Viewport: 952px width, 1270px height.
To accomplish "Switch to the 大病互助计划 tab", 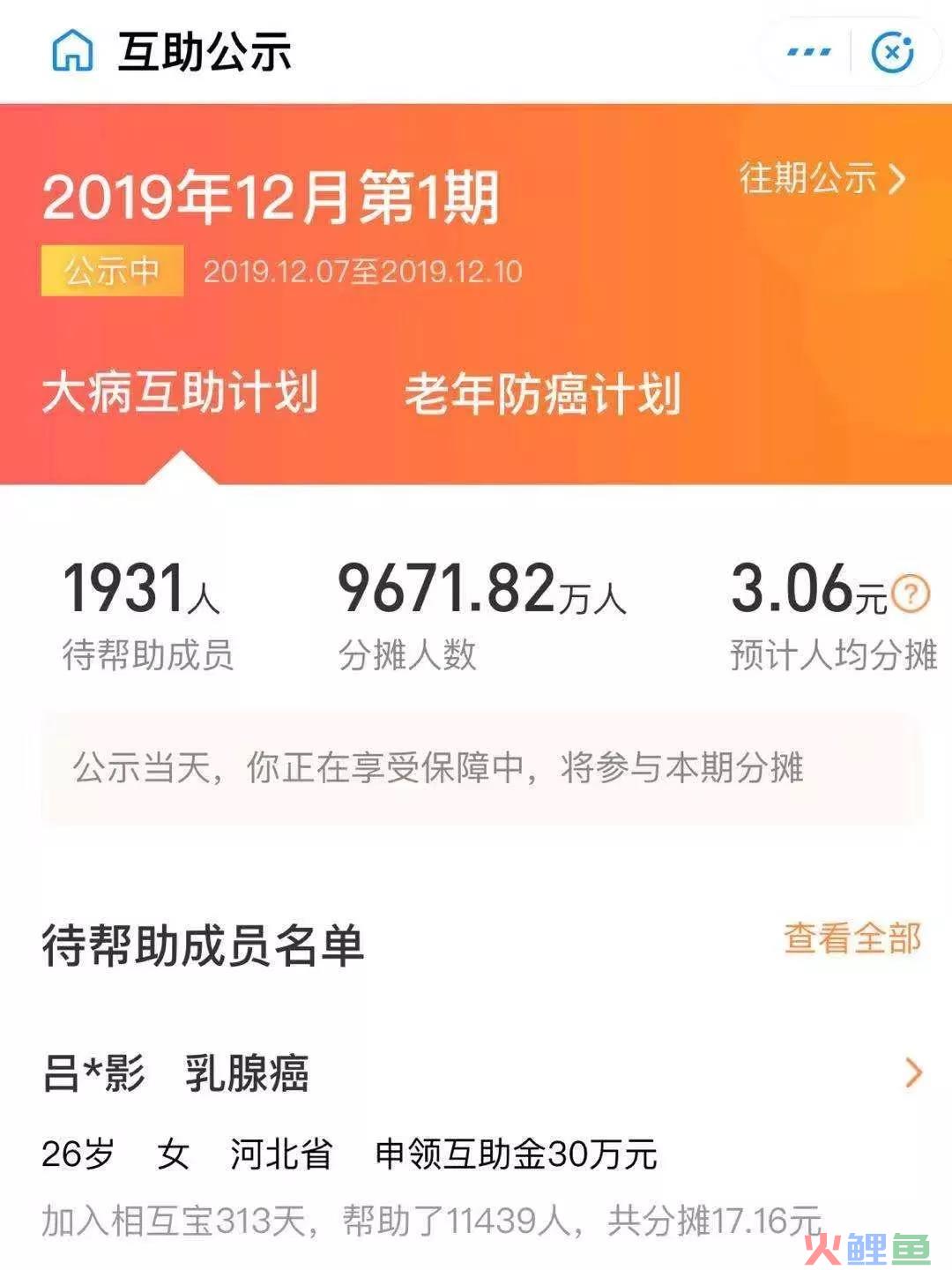I will click(x=181, y=393).
